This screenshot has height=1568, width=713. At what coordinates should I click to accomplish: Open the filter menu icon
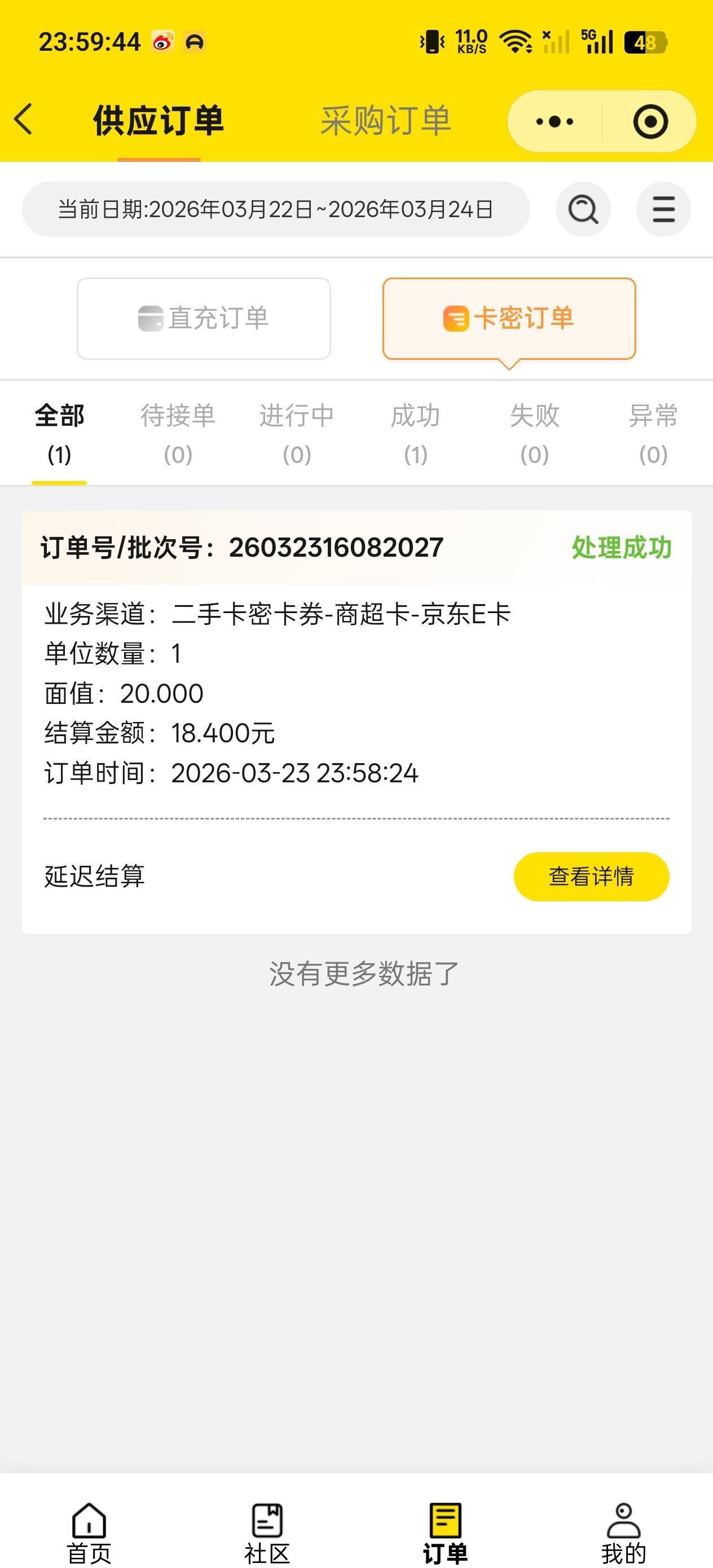click(x=663, y=209)
